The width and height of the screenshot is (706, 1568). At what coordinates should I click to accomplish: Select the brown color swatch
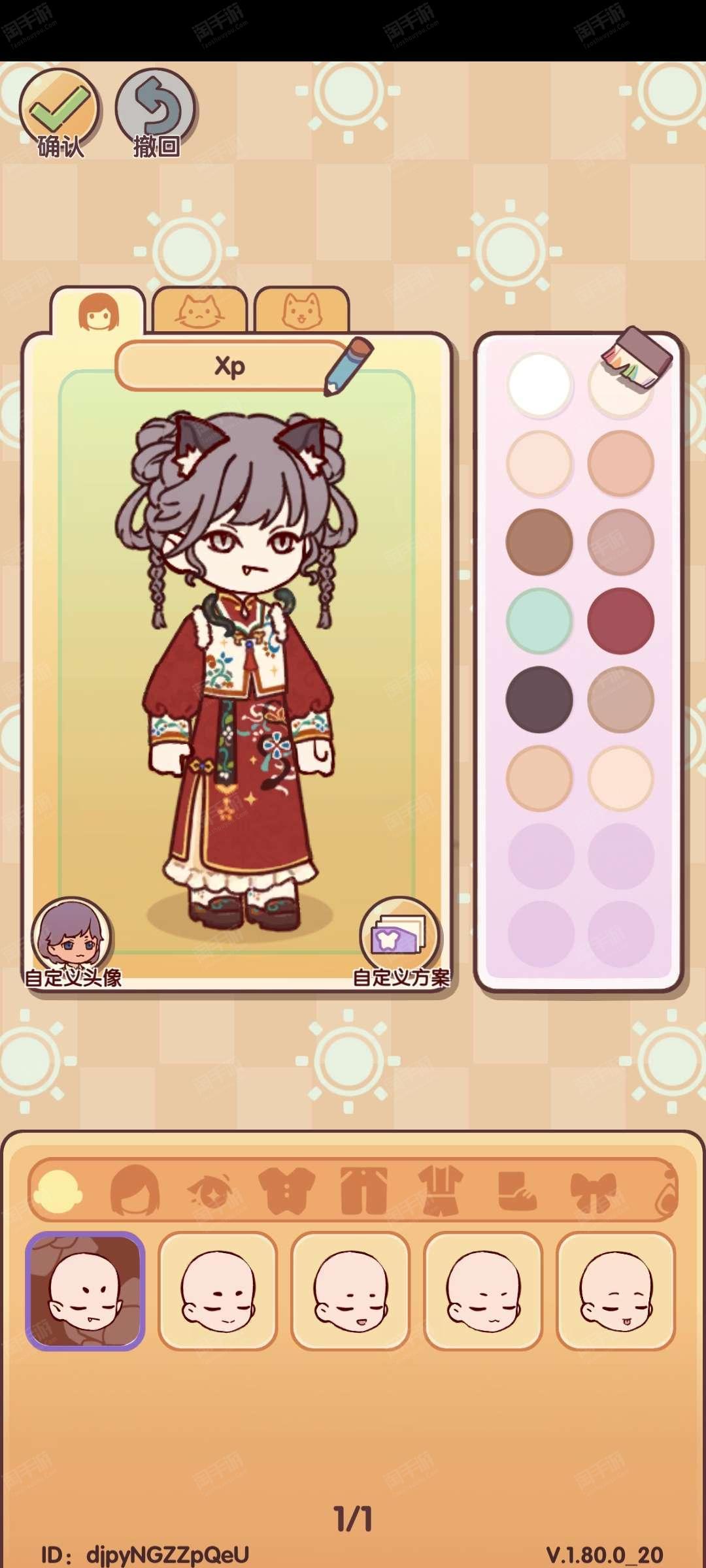click(539, 542)
